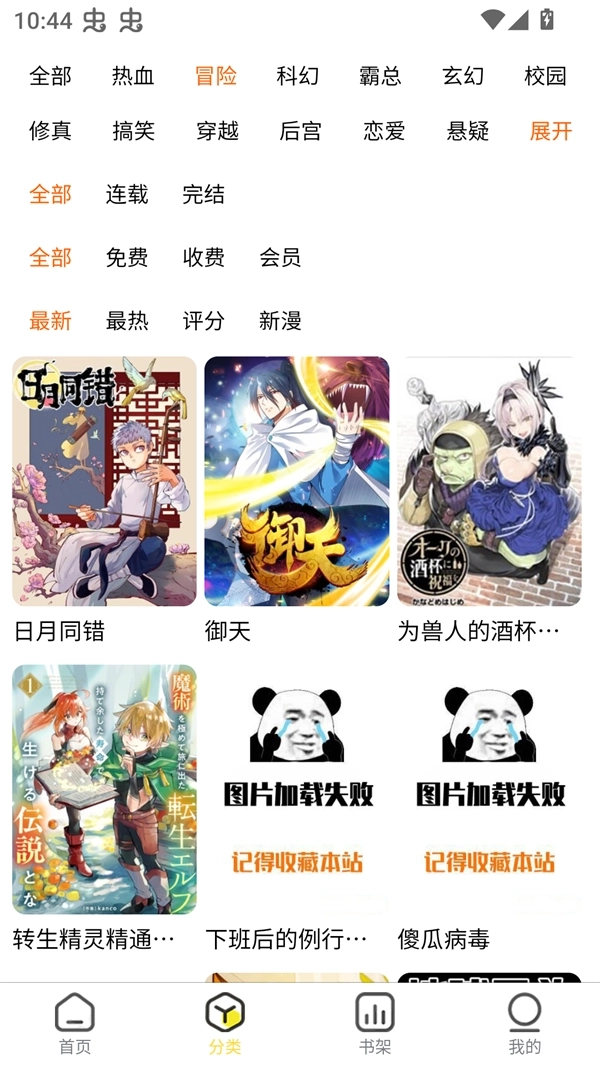600x1066 pixels.
Task: Select the 恋爱 genre filter
Action: [x=384, y=131]
